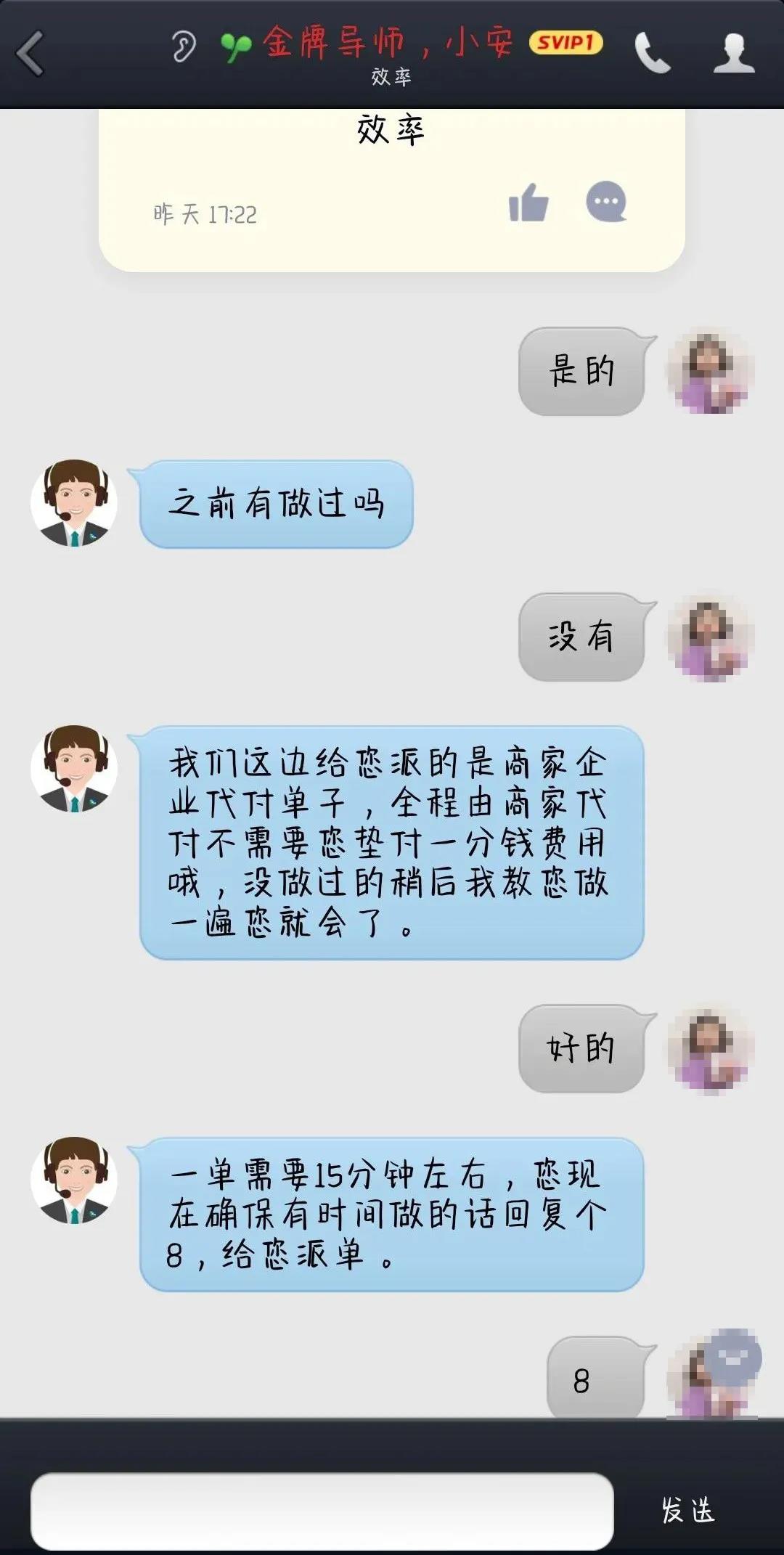Start a voice call with 小安
The height and width of the screenshot is (1555, 784).
pos(651,52)
